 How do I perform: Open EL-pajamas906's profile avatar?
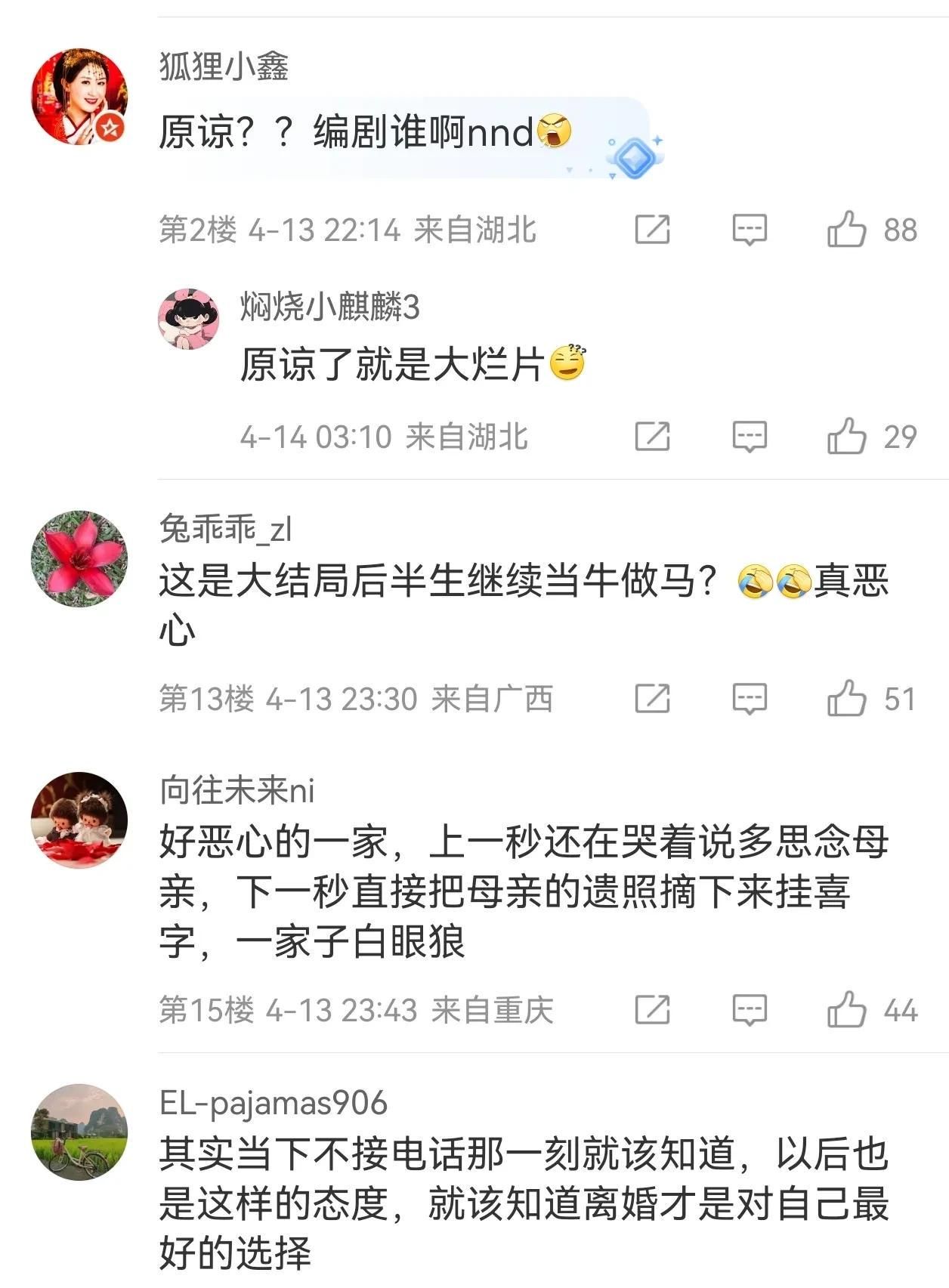(x=79, y=1132)
